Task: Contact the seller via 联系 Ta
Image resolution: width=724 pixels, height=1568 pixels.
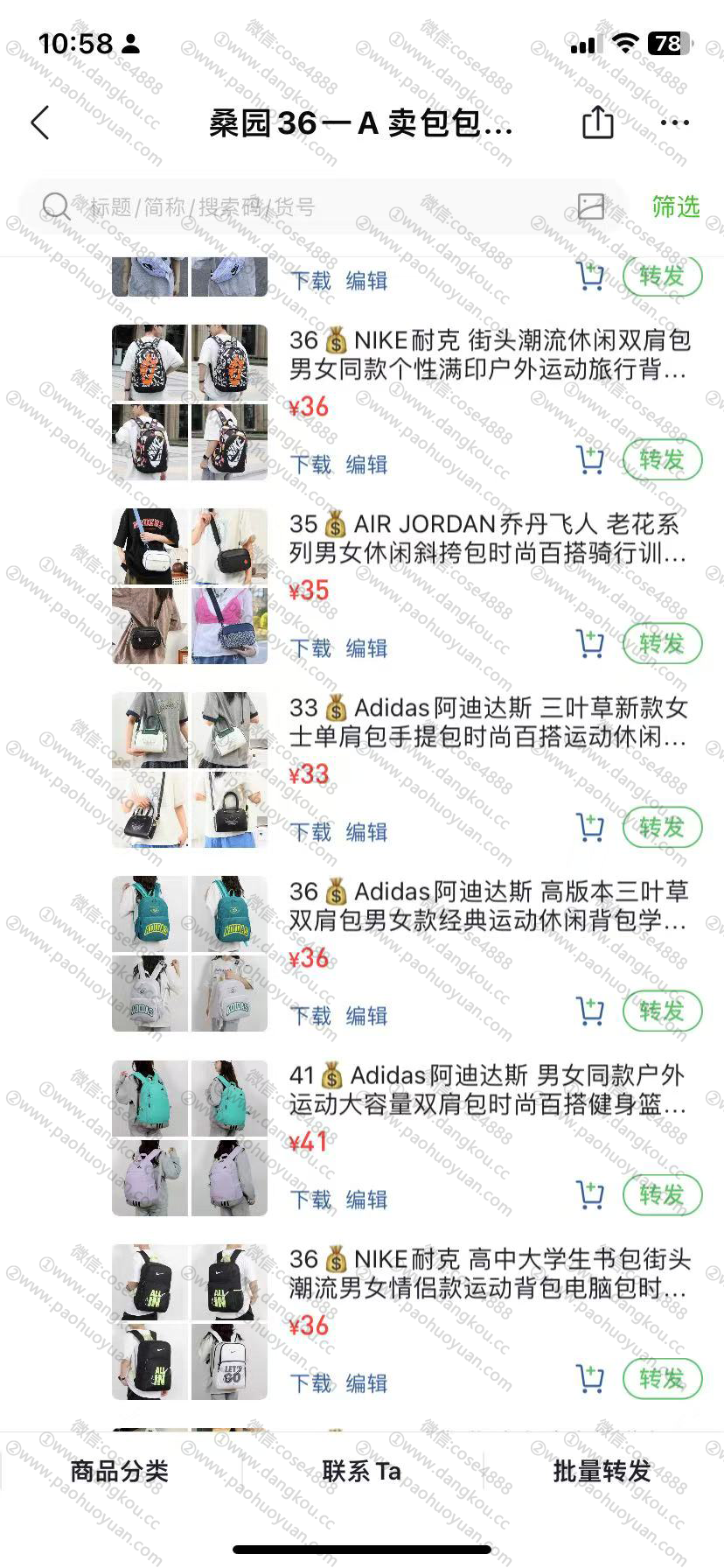Action: tap(361, 1471)
